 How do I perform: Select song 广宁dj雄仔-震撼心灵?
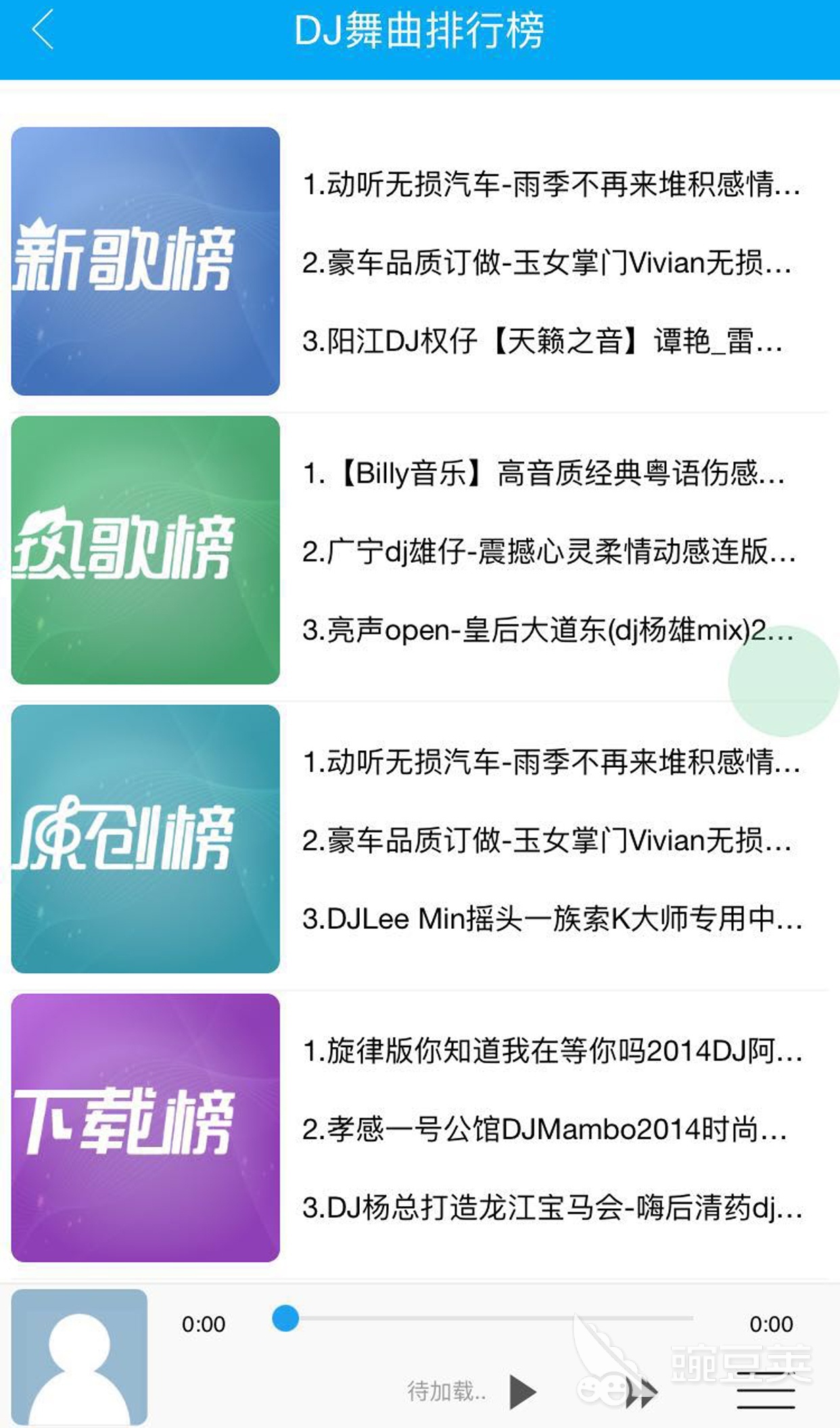(x=548, y=552)
